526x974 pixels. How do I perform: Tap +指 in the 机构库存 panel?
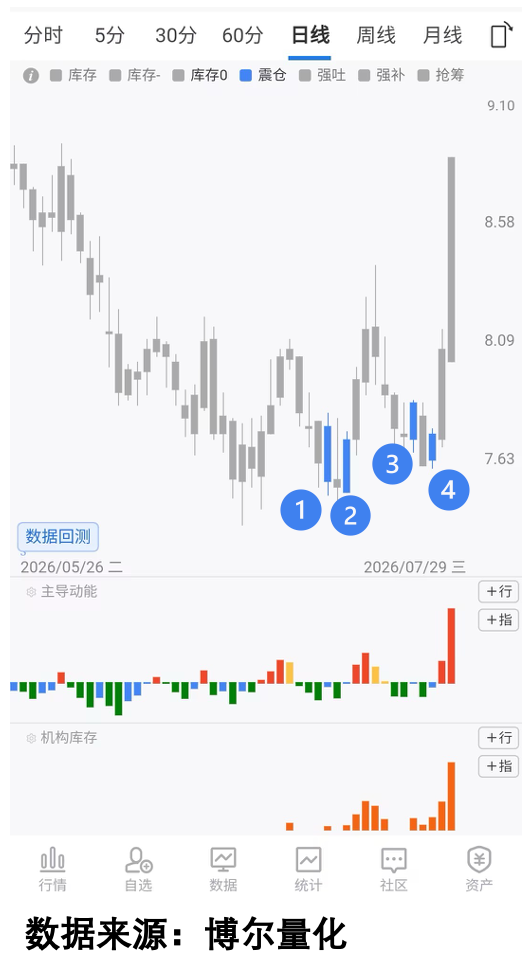[499, 766]
